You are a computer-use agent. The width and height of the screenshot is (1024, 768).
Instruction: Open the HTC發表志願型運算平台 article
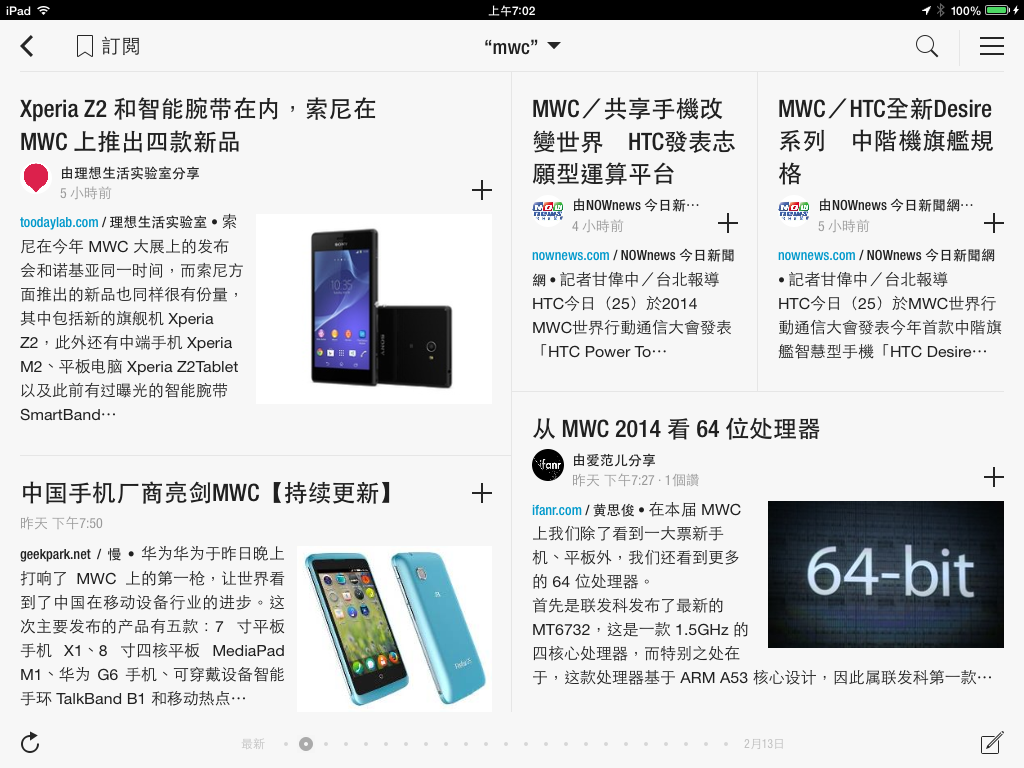[633, 140]
